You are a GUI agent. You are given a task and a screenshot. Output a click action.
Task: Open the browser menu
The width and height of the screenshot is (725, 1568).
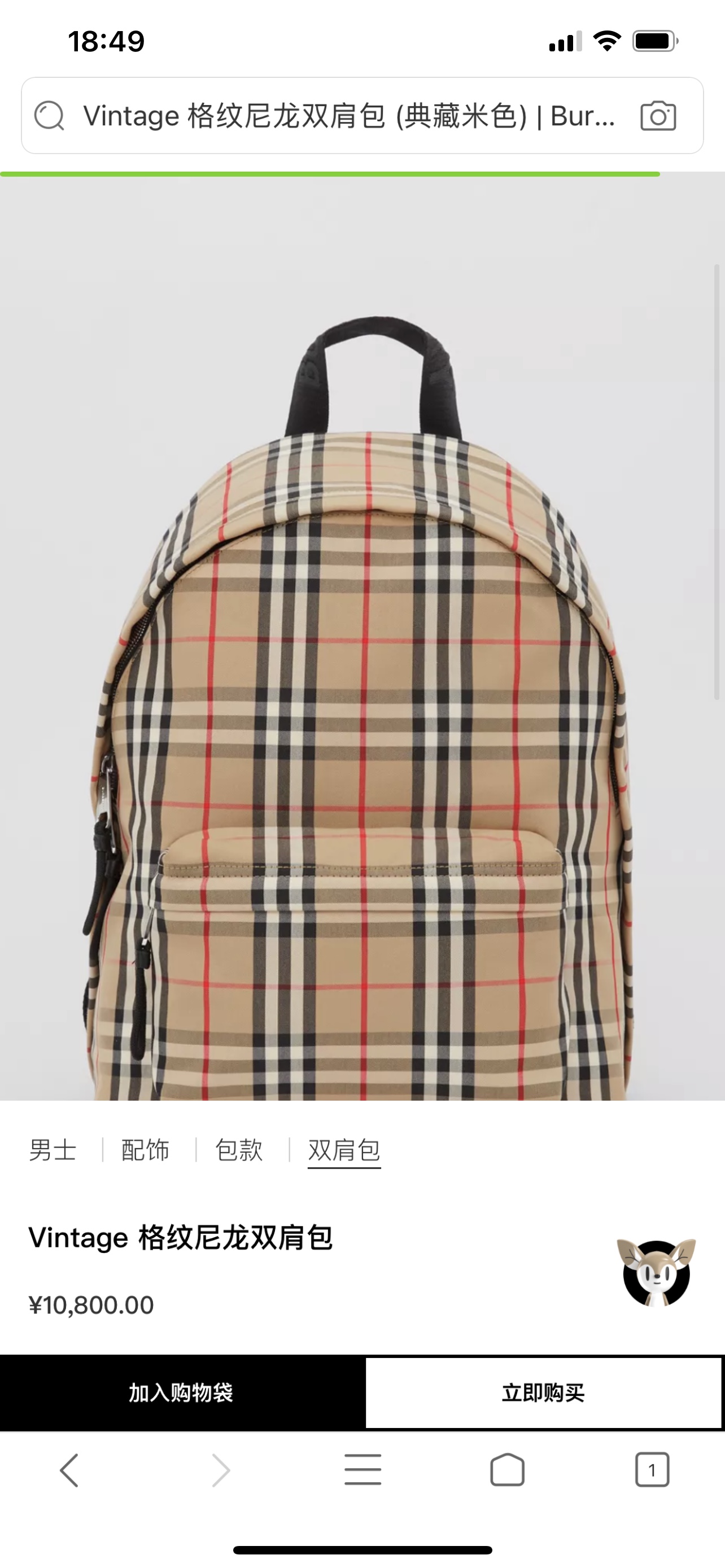363,1470
